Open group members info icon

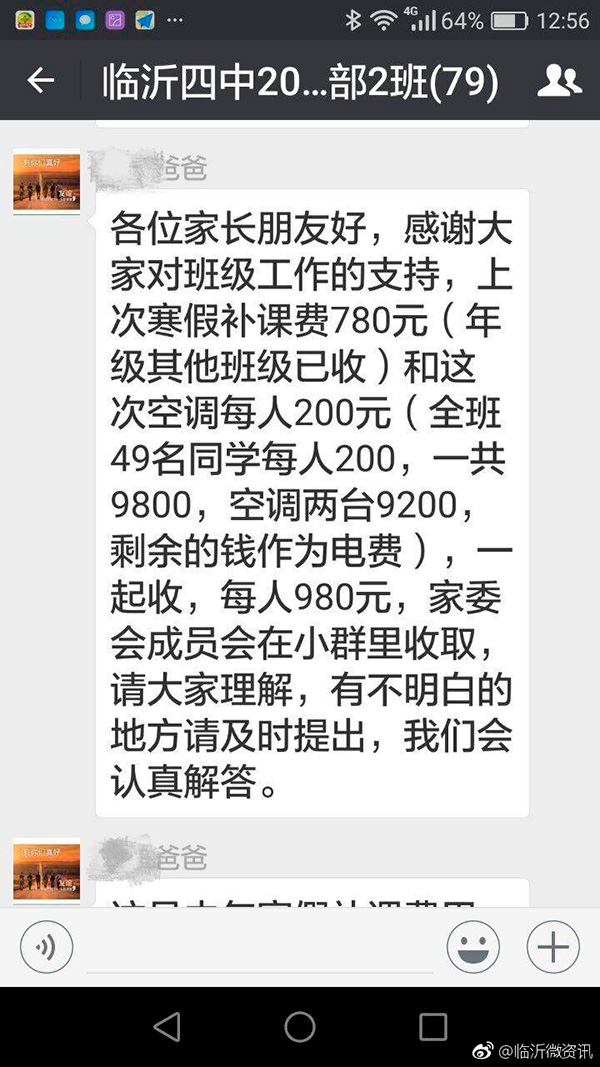559,81
